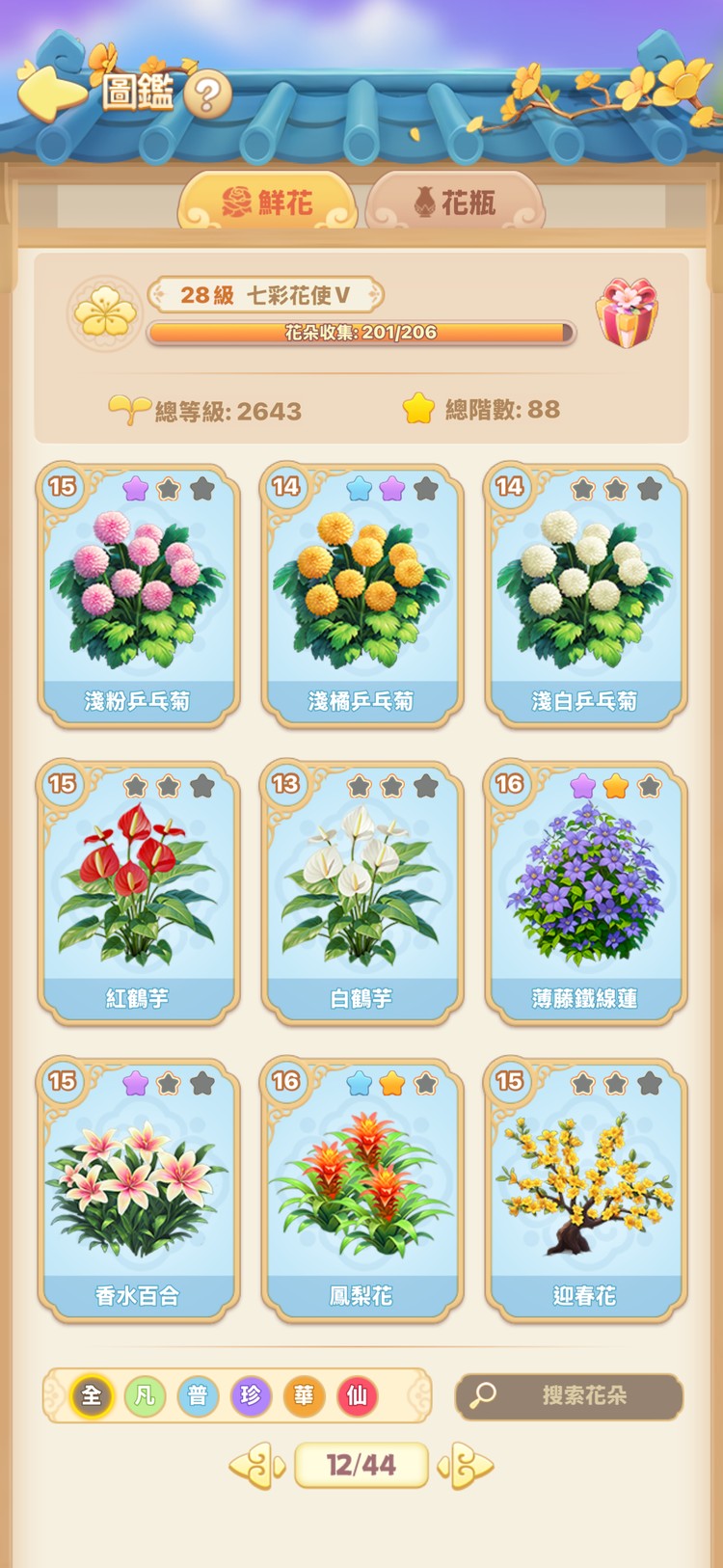Show details for 鳳梨花
Screen dimensions: 723x1568
click(x=361, y=1188)
